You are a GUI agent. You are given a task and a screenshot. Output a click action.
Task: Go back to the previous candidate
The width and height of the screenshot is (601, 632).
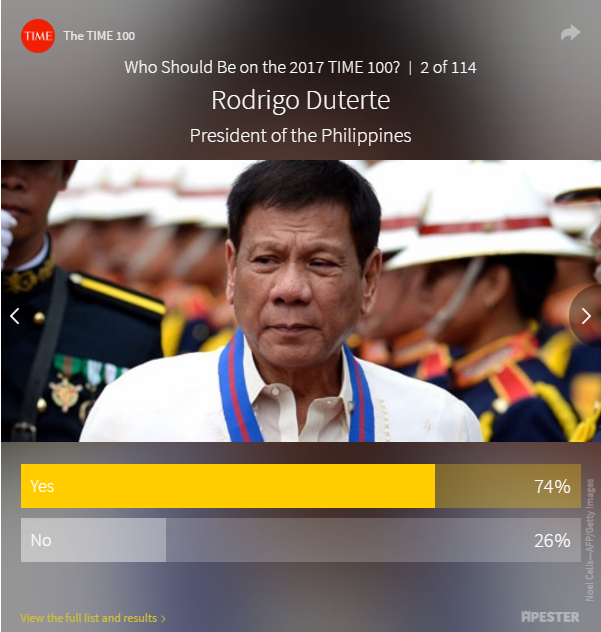coord(15,316)
